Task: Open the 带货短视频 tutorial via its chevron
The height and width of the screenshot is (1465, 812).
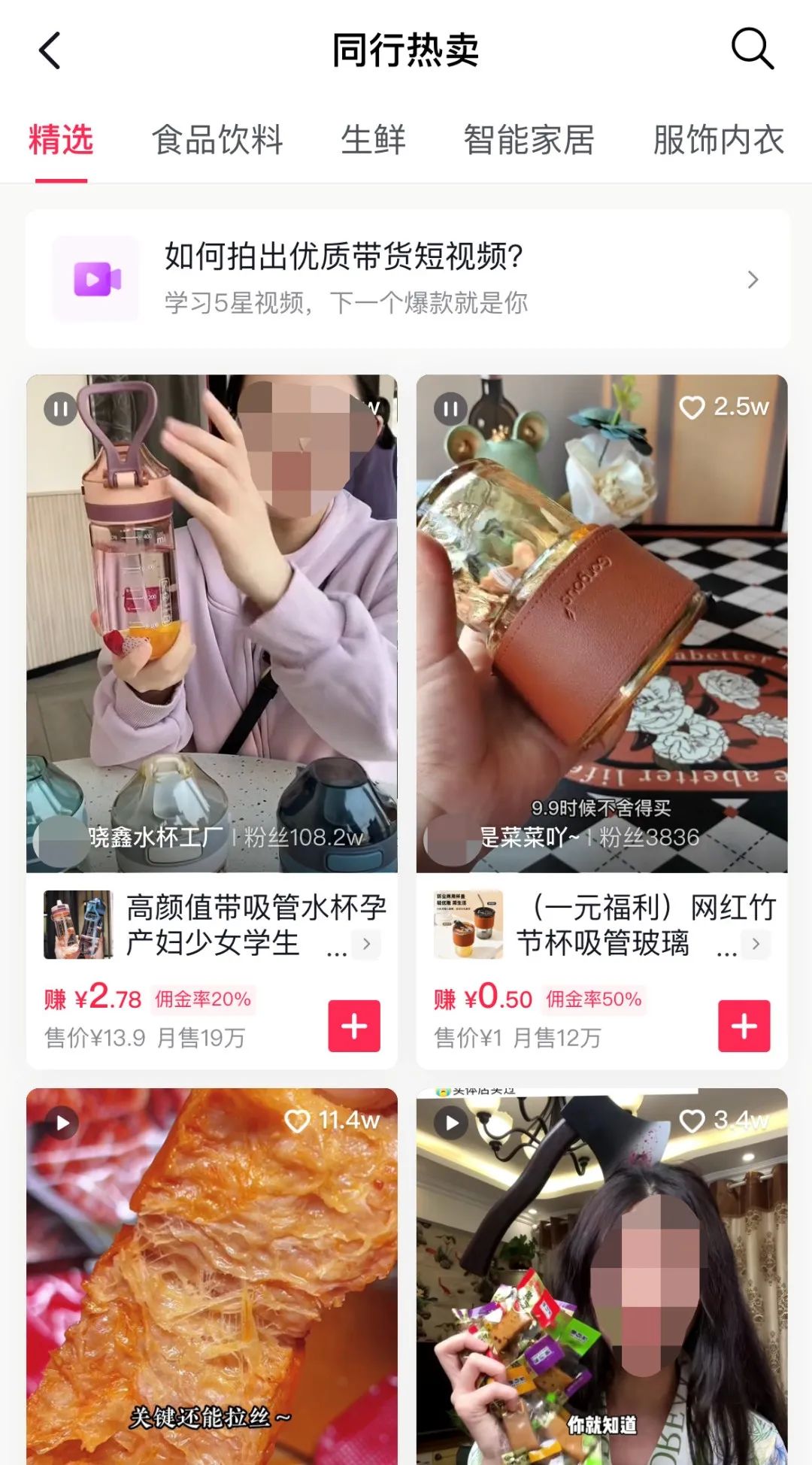Action: point(753,278)
